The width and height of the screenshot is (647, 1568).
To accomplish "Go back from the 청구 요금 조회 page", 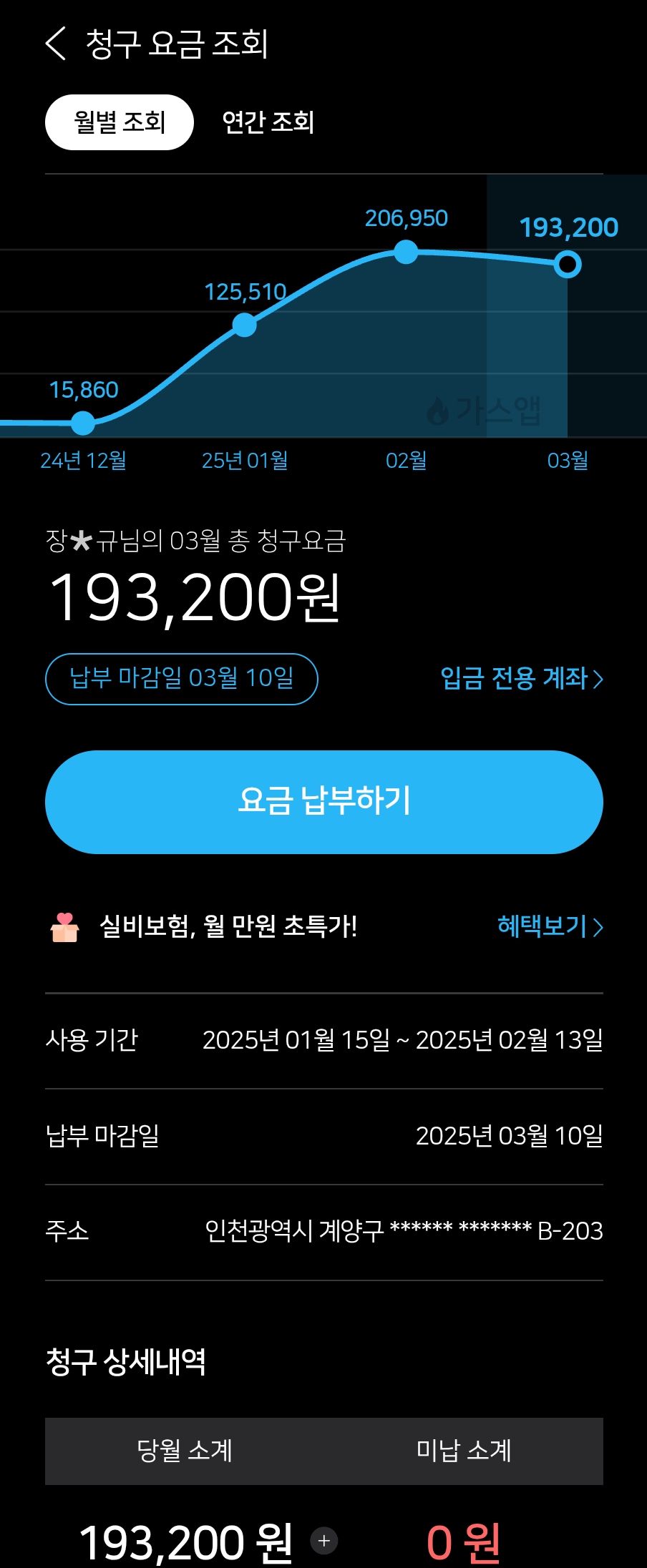I will (56, 44).
